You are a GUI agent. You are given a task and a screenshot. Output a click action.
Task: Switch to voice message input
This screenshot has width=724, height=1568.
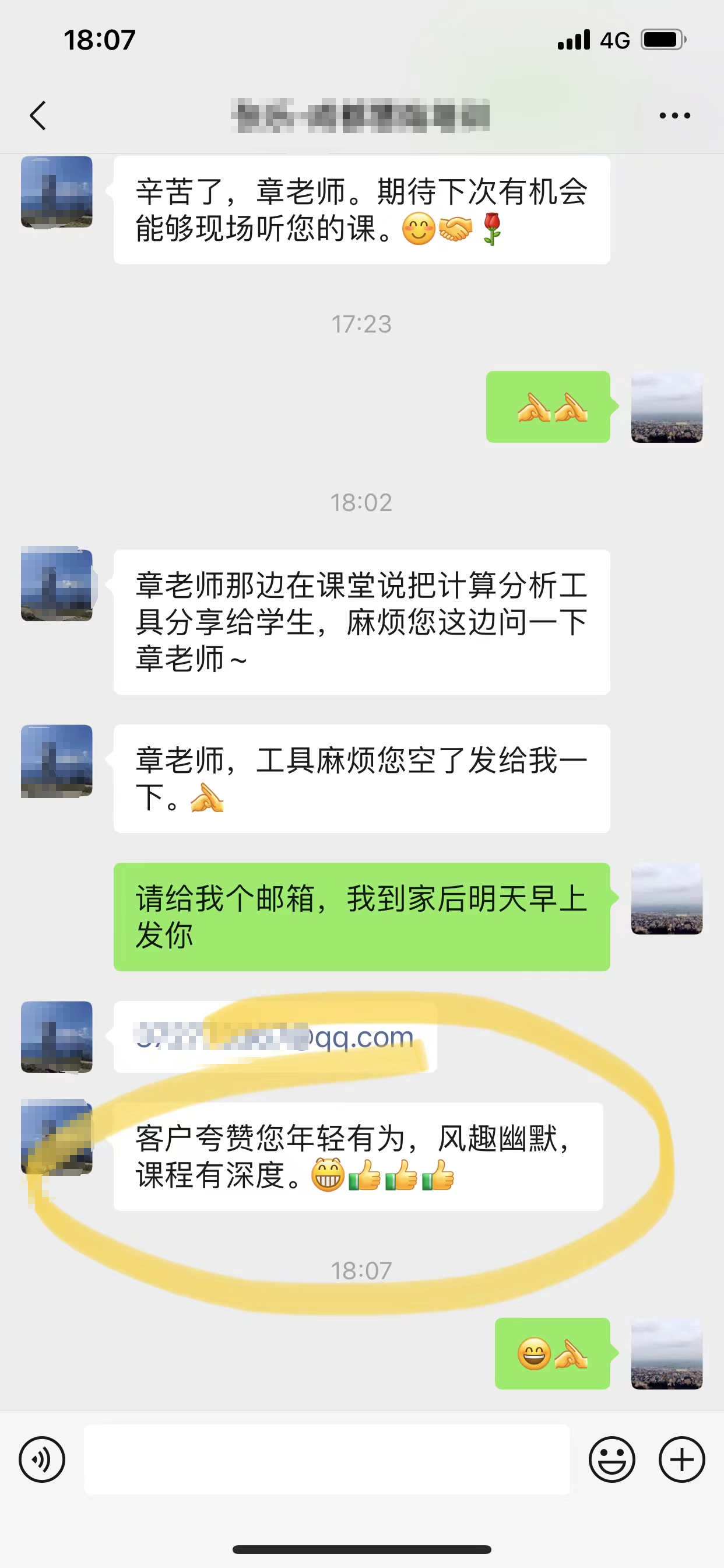(x=41, y=1459)
